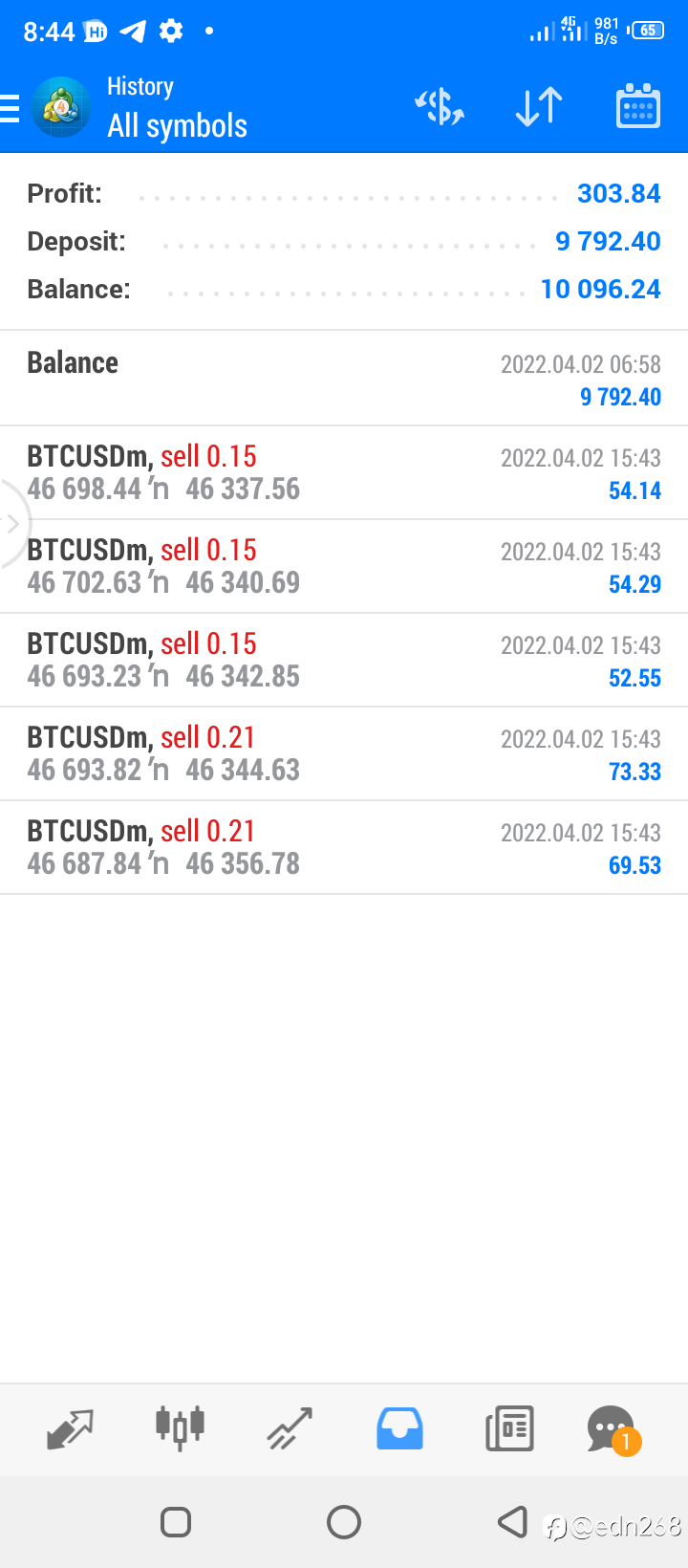The height and width of the screenshot is (1568, 688).
Task: Tap the system home button
Action: 344,1521
